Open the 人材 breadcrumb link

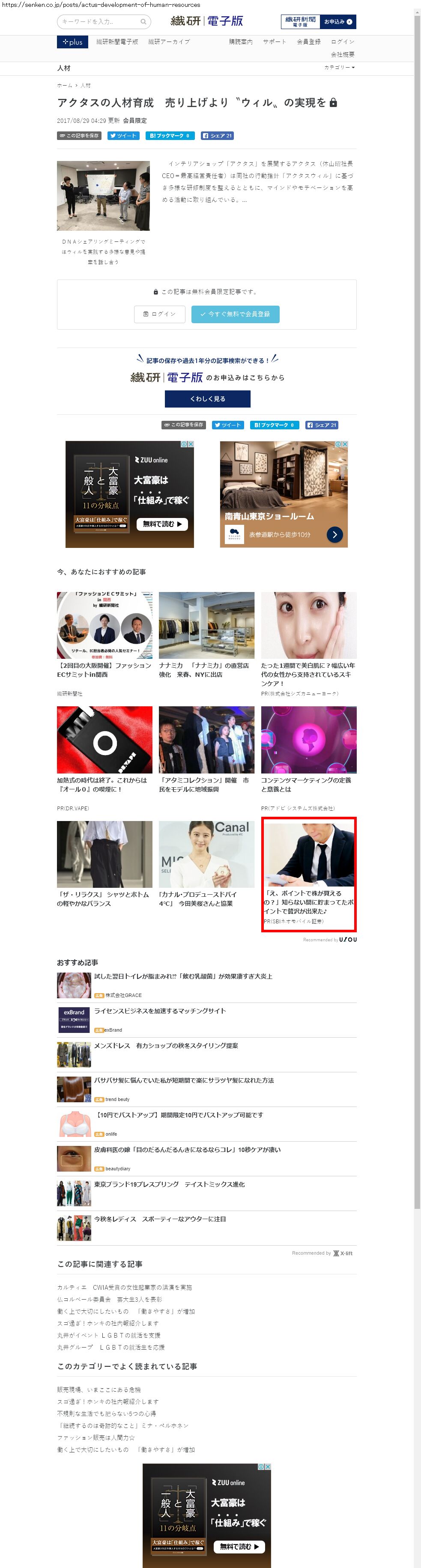coord(85,86)
